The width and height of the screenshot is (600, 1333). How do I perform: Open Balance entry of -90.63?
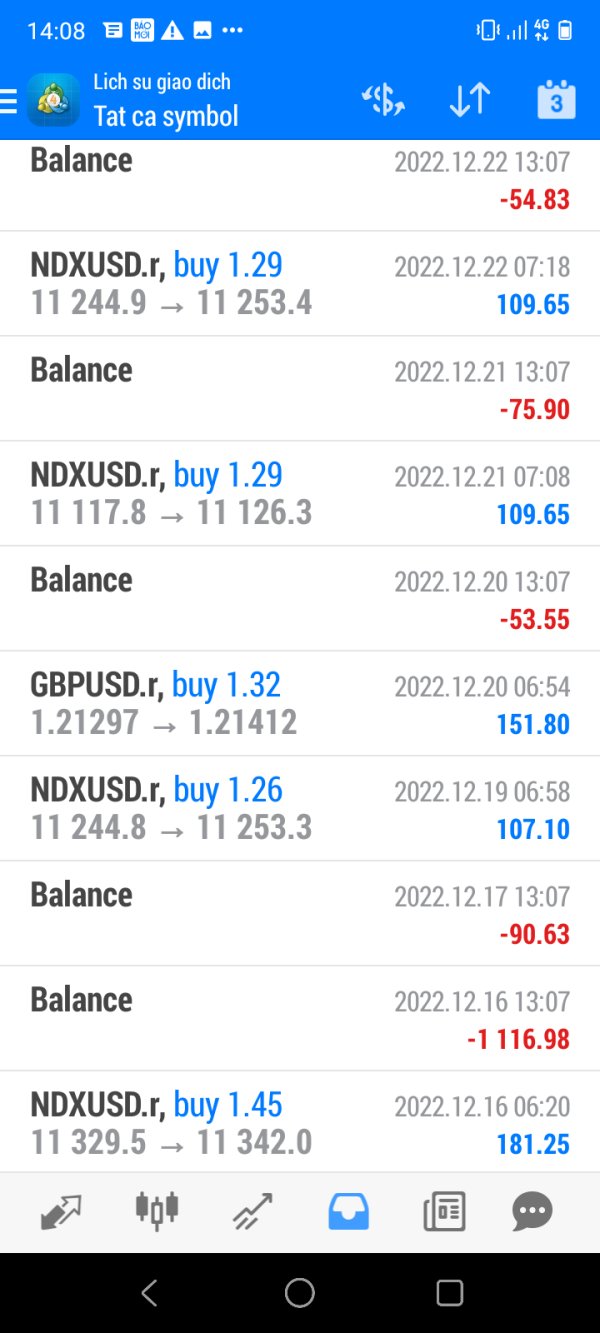click(300, 913)
